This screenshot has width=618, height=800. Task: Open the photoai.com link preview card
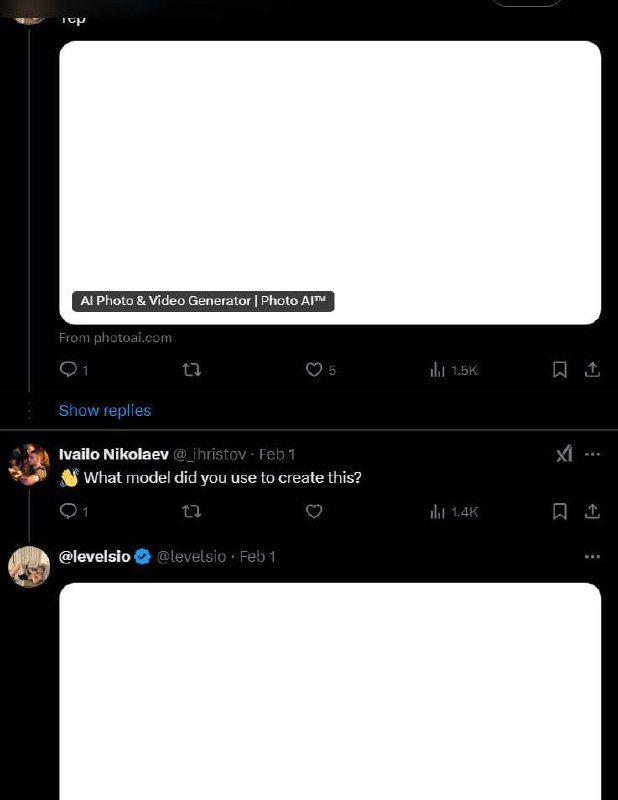330,182
